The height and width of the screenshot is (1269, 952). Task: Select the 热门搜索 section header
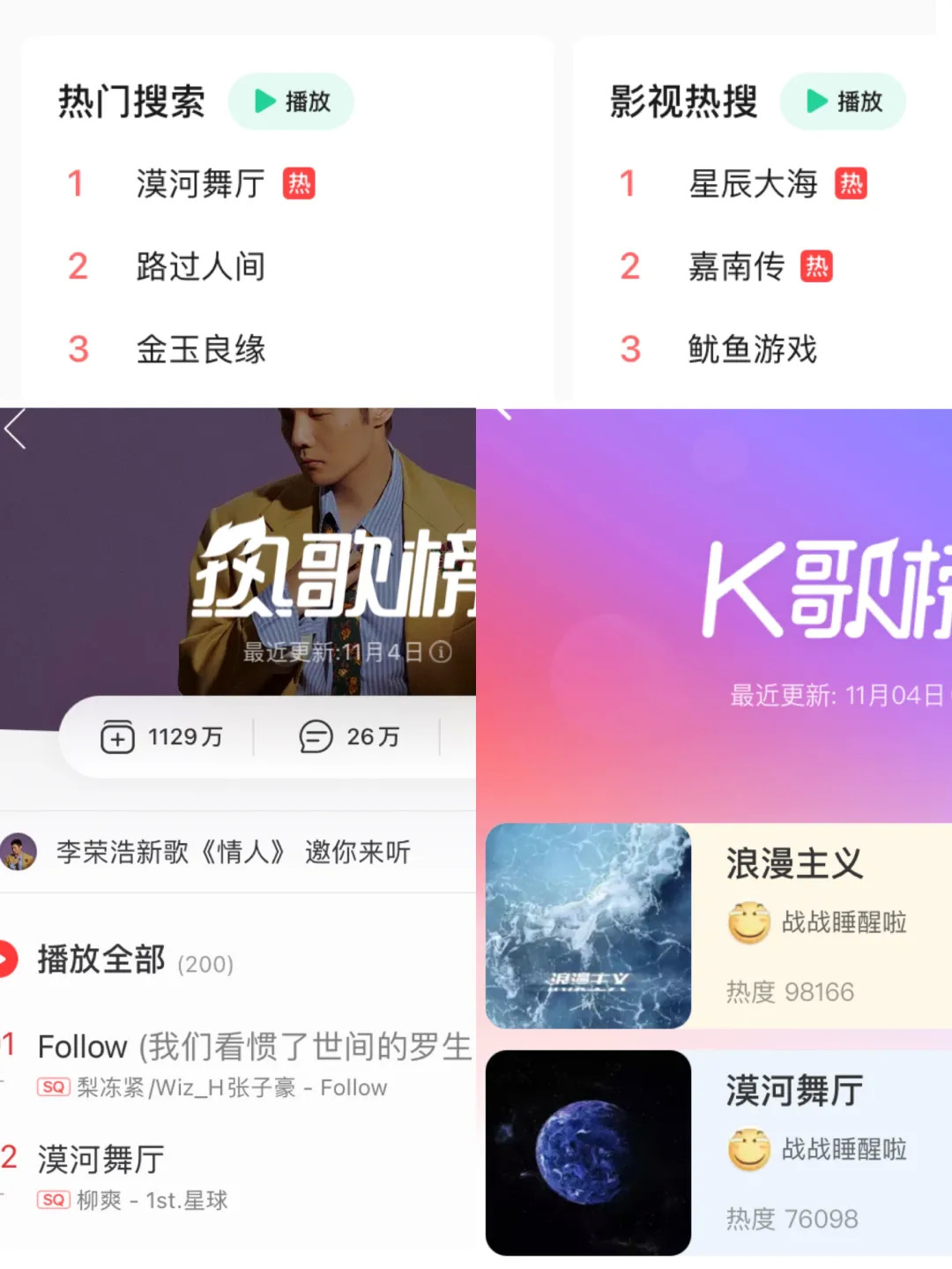click(x=130, y=101)
